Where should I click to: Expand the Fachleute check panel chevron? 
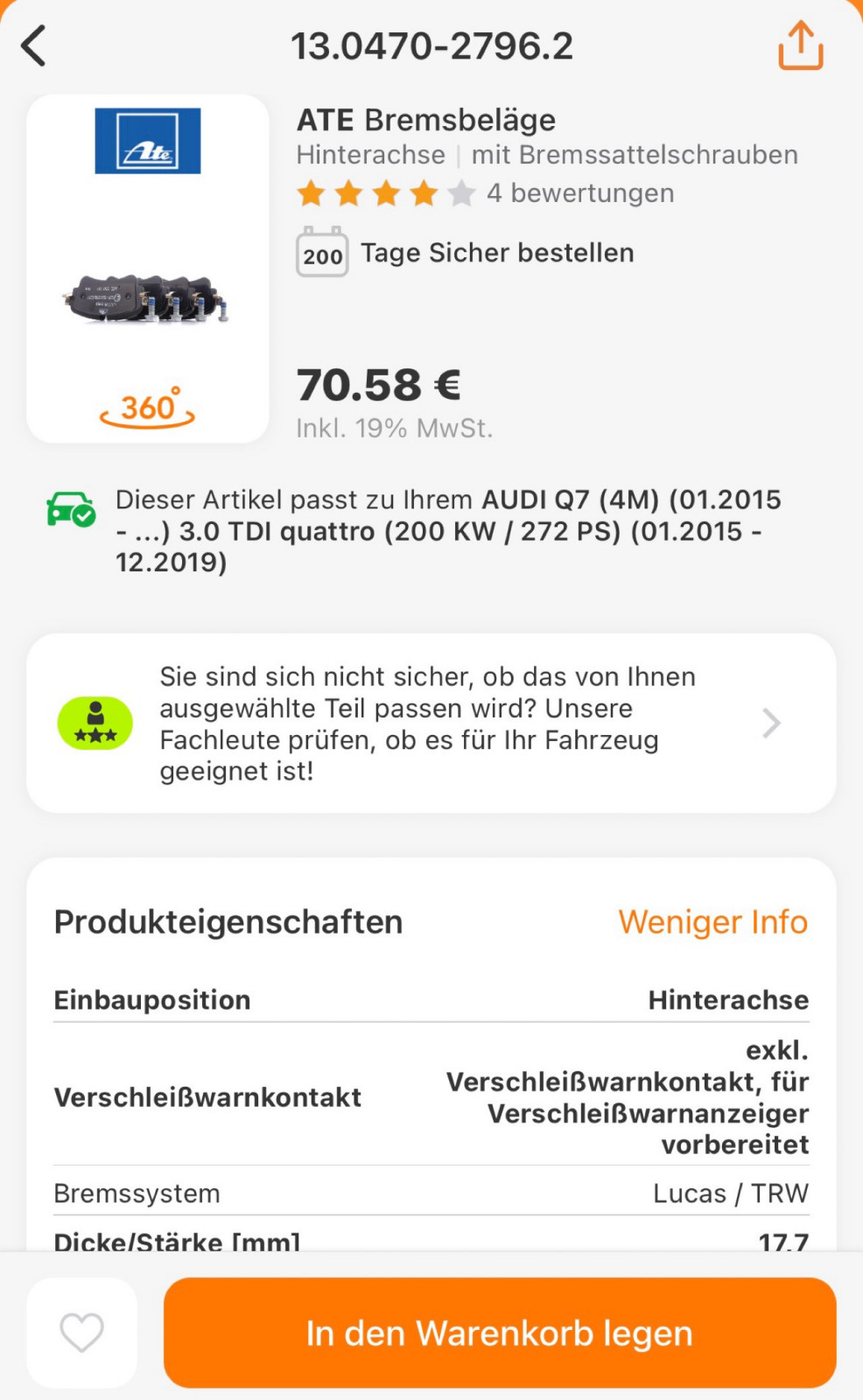[x=771, y=722]
